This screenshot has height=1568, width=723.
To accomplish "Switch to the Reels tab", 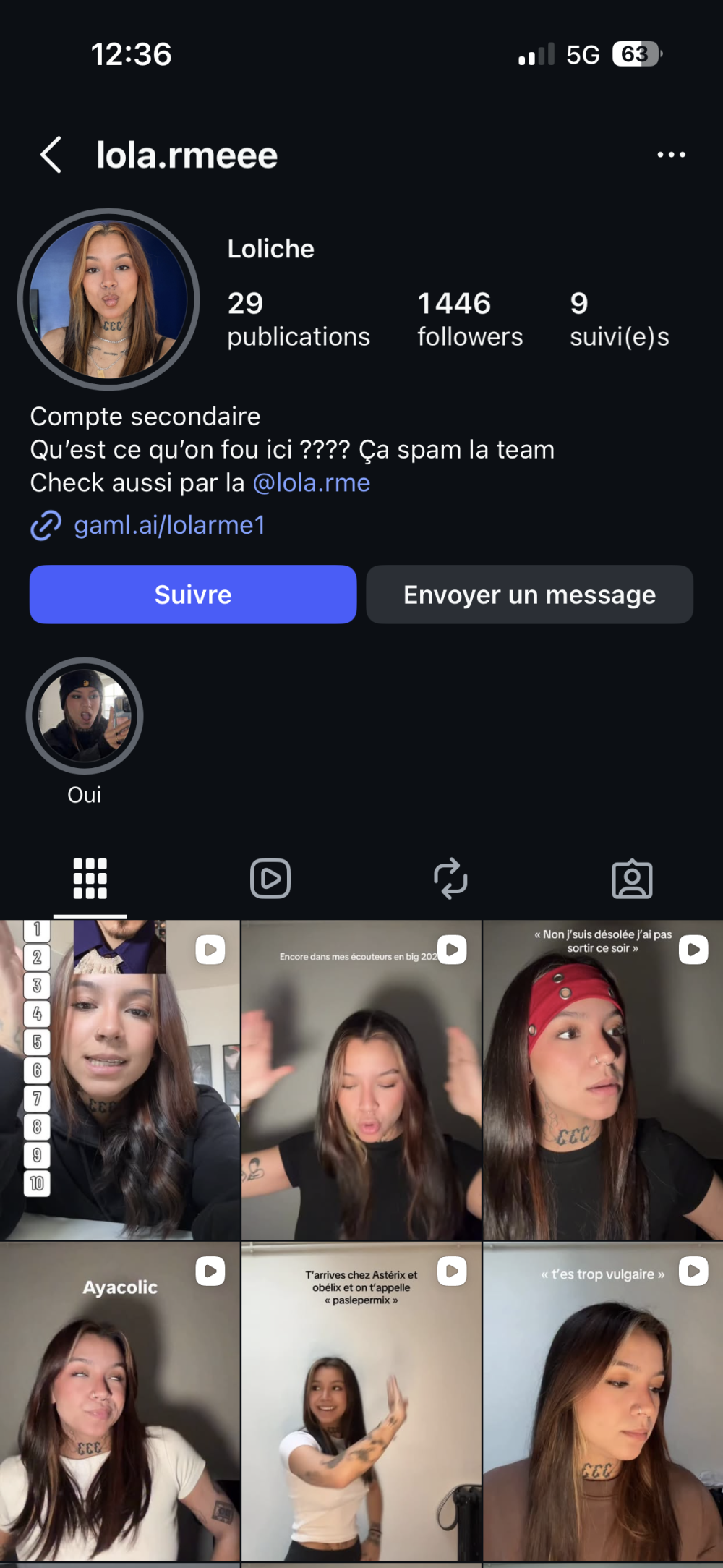I will click(x=270, y=879).
